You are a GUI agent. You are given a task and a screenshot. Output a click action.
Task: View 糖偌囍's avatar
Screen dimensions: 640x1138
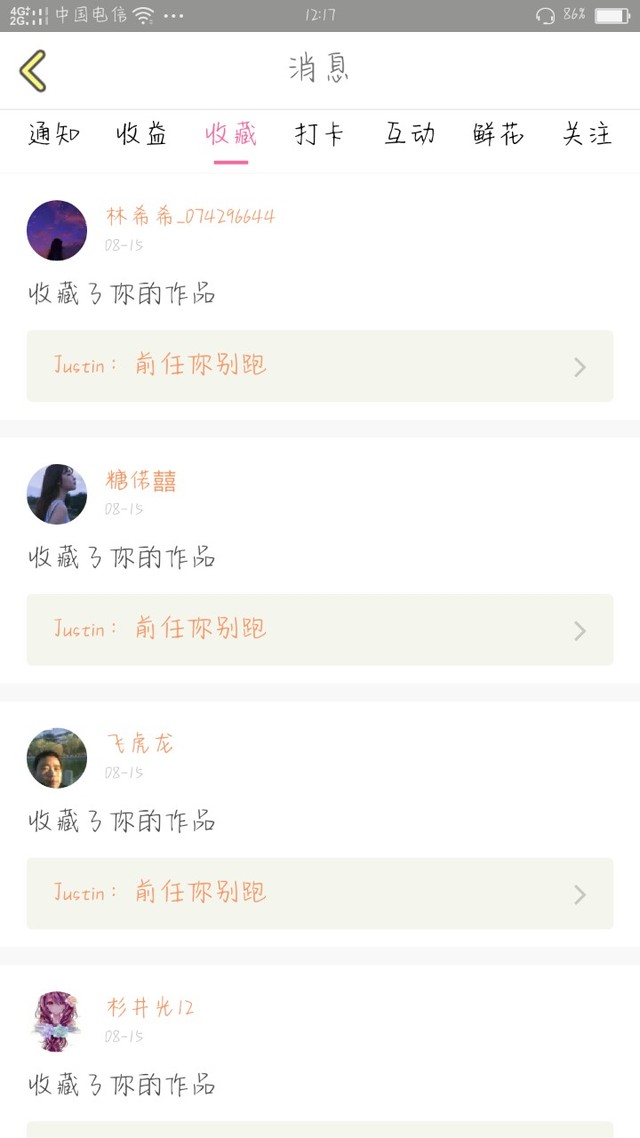coord(57,494)
